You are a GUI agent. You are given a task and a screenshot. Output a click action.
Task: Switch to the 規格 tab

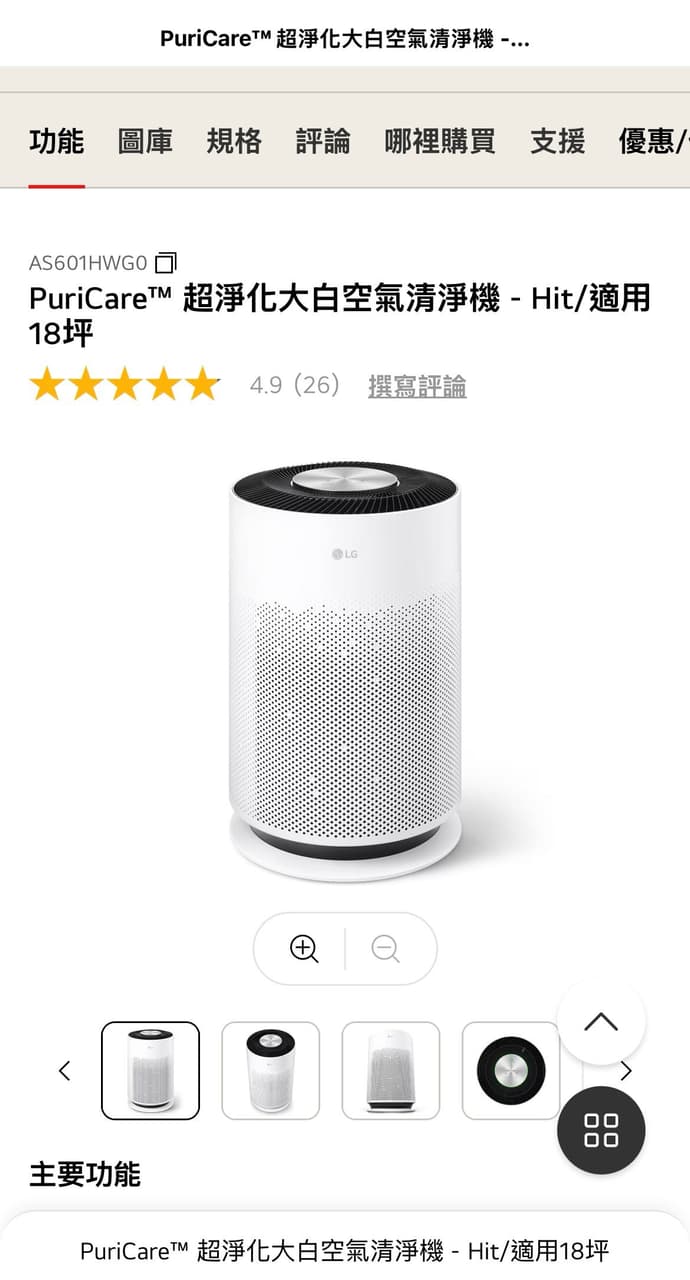click(x=234, y=142)
